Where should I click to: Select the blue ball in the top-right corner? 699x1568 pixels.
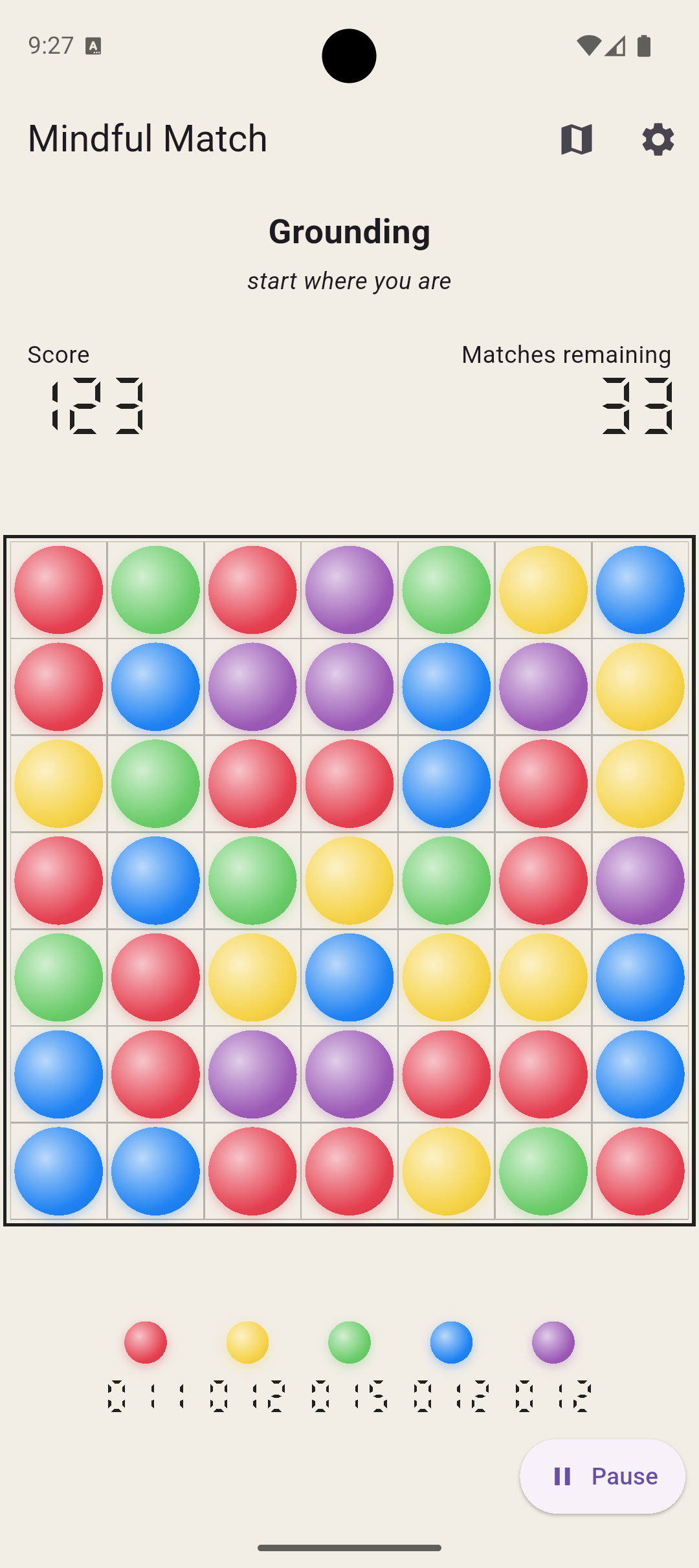[640, 589]
